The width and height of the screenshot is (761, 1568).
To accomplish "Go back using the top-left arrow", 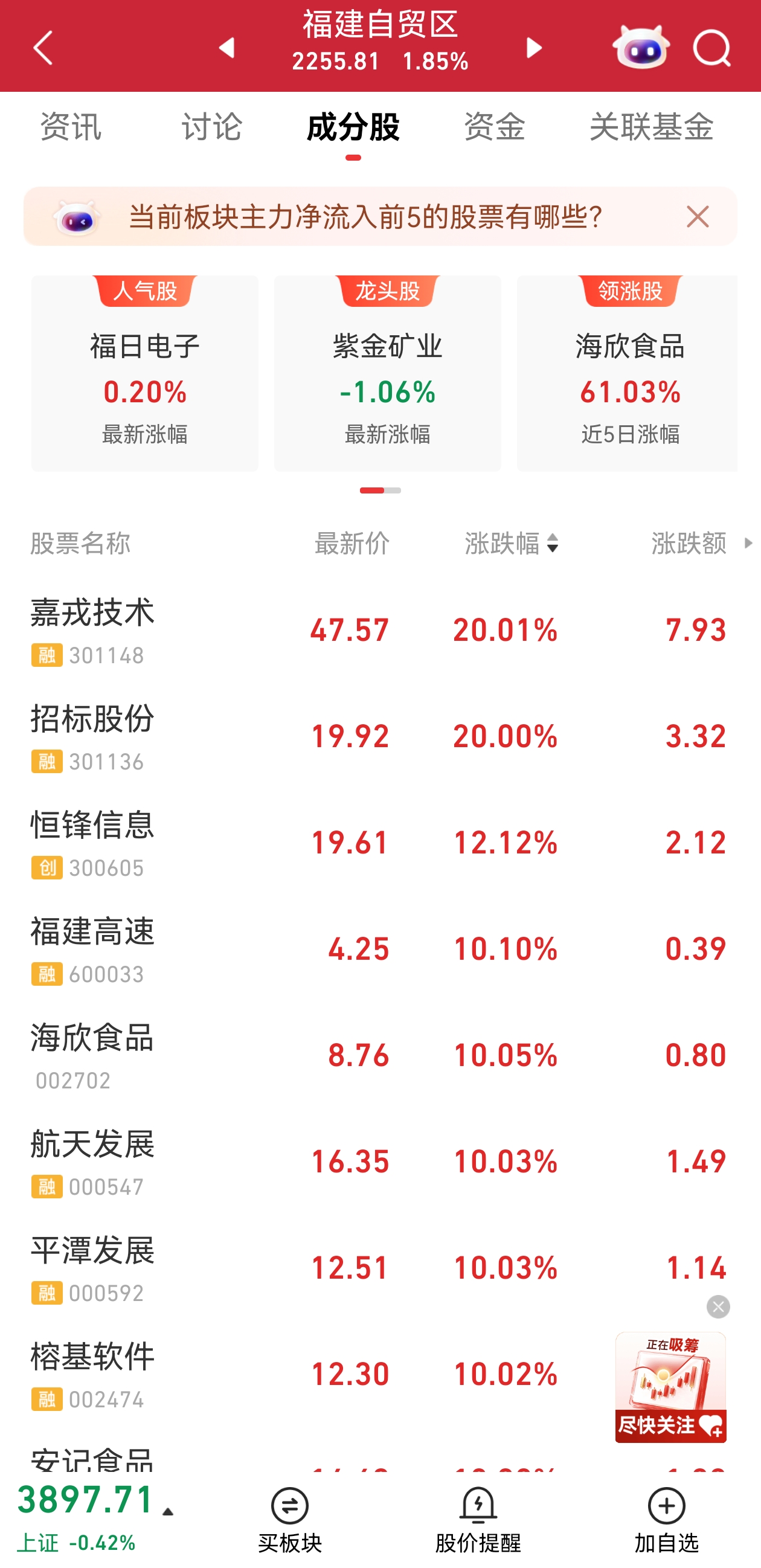I will click(43, 48).
